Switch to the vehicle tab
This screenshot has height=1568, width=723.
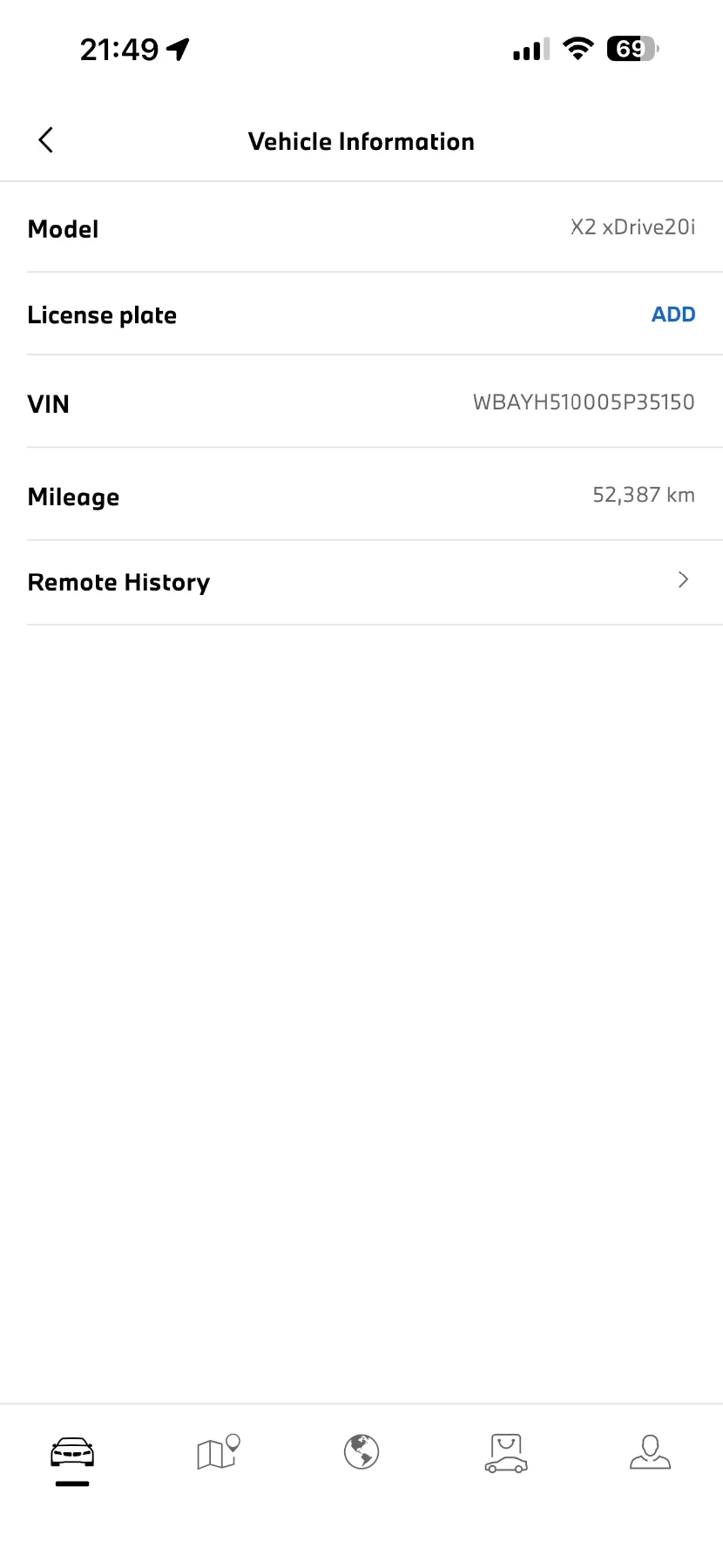click(72, 1454)
